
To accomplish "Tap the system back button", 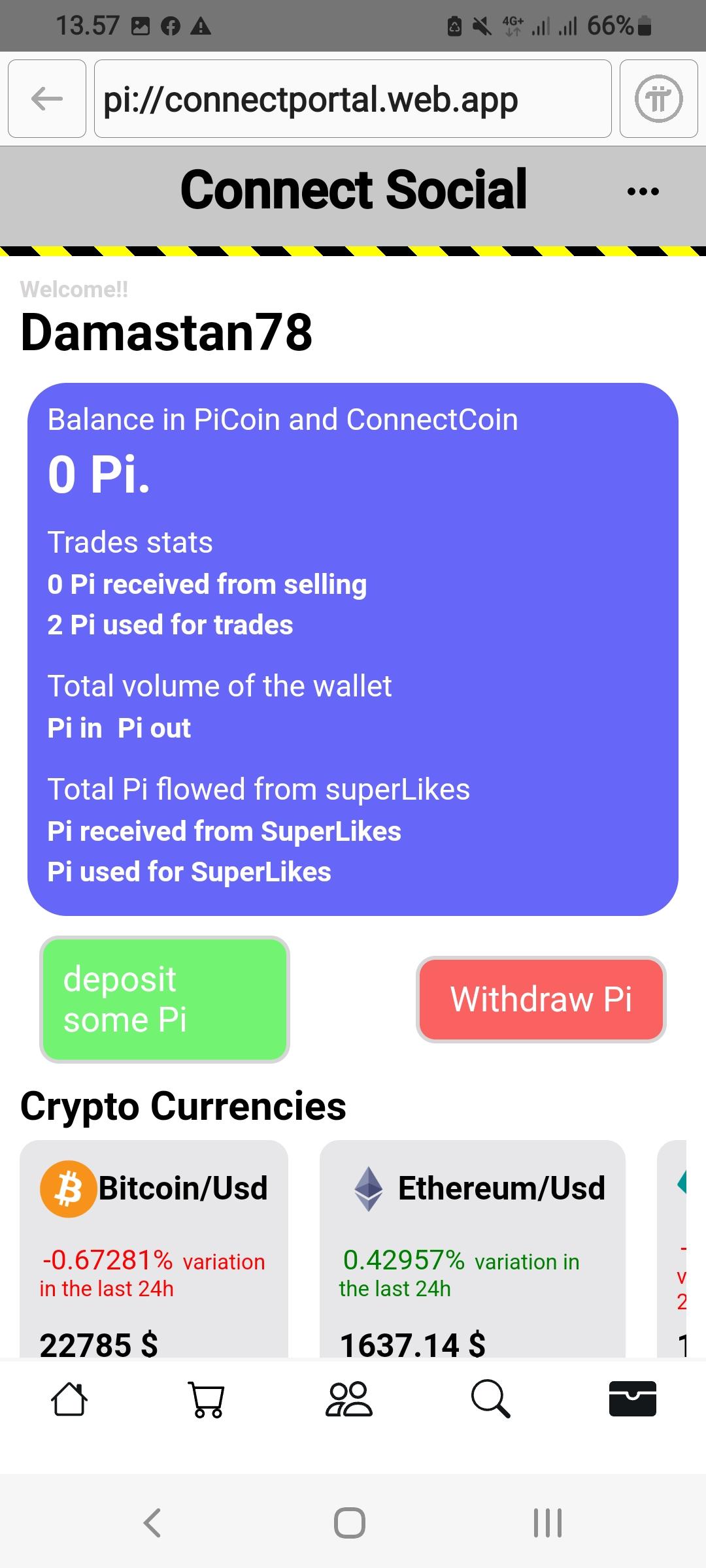I will tap(152, 1523).
